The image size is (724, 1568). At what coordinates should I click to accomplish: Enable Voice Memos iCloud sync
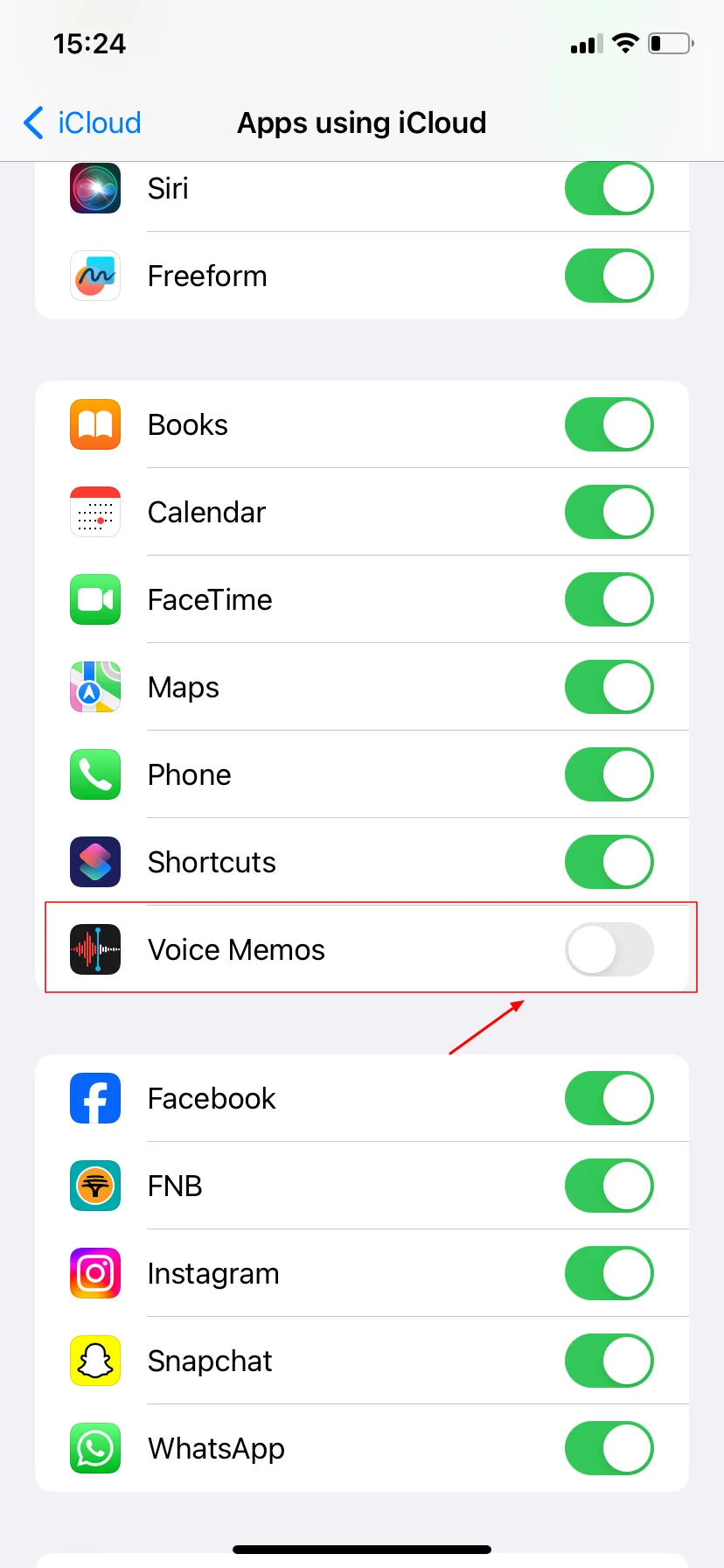609,949
